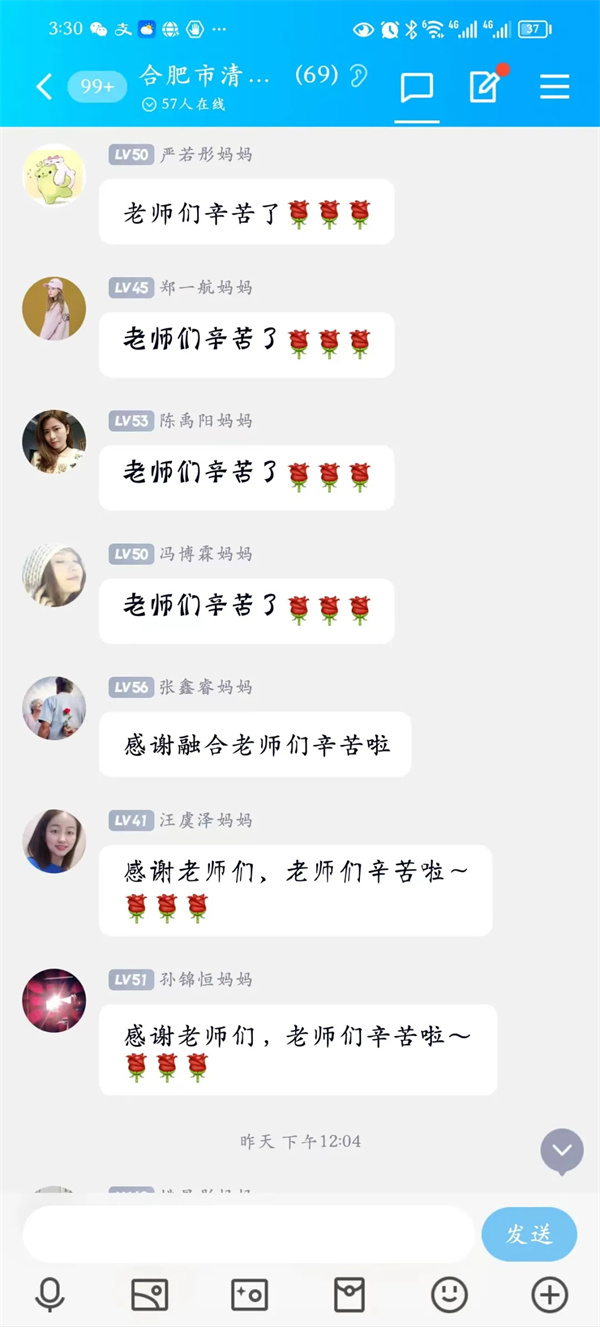Start voice input with microphone icon
This screenshot has width=600, height=1327.
[x=49, y=1295]
